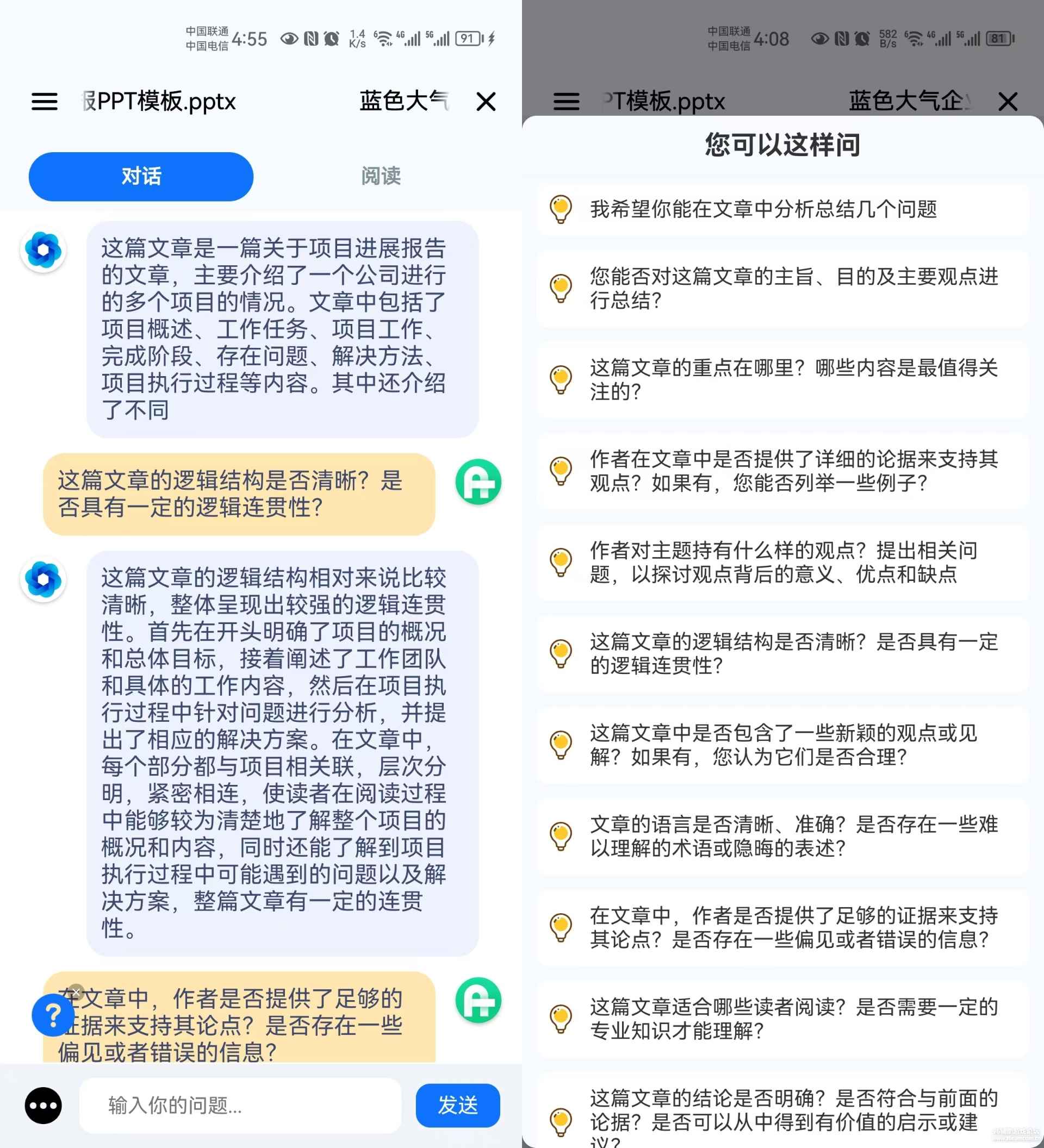The height and width of the screenshot is (1148, 1044).
Task: Open the hamburger navigation menu
Action: click(45, 101)
